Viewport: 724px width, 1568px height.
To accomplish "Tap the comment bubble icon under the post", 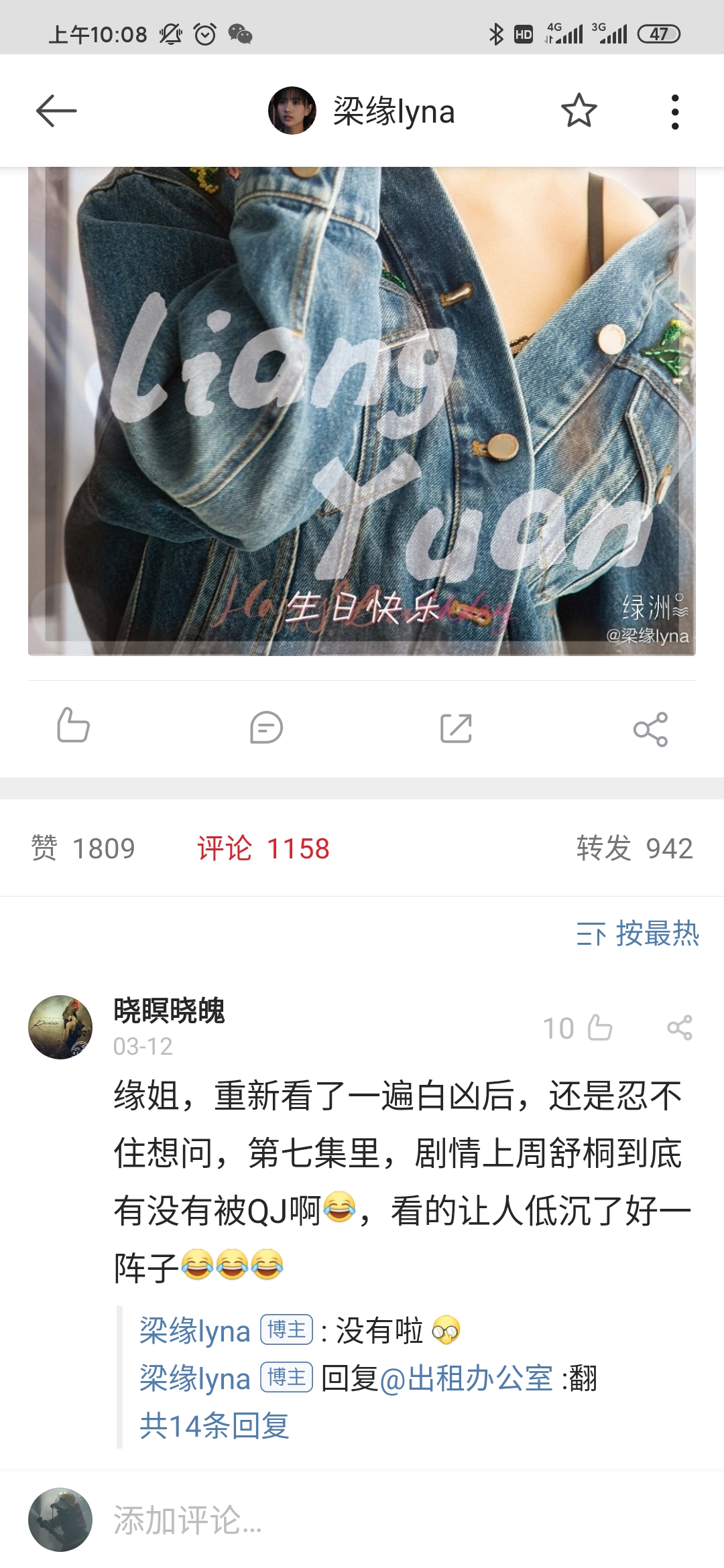I will pyautogui.click(x=266, y=728).
